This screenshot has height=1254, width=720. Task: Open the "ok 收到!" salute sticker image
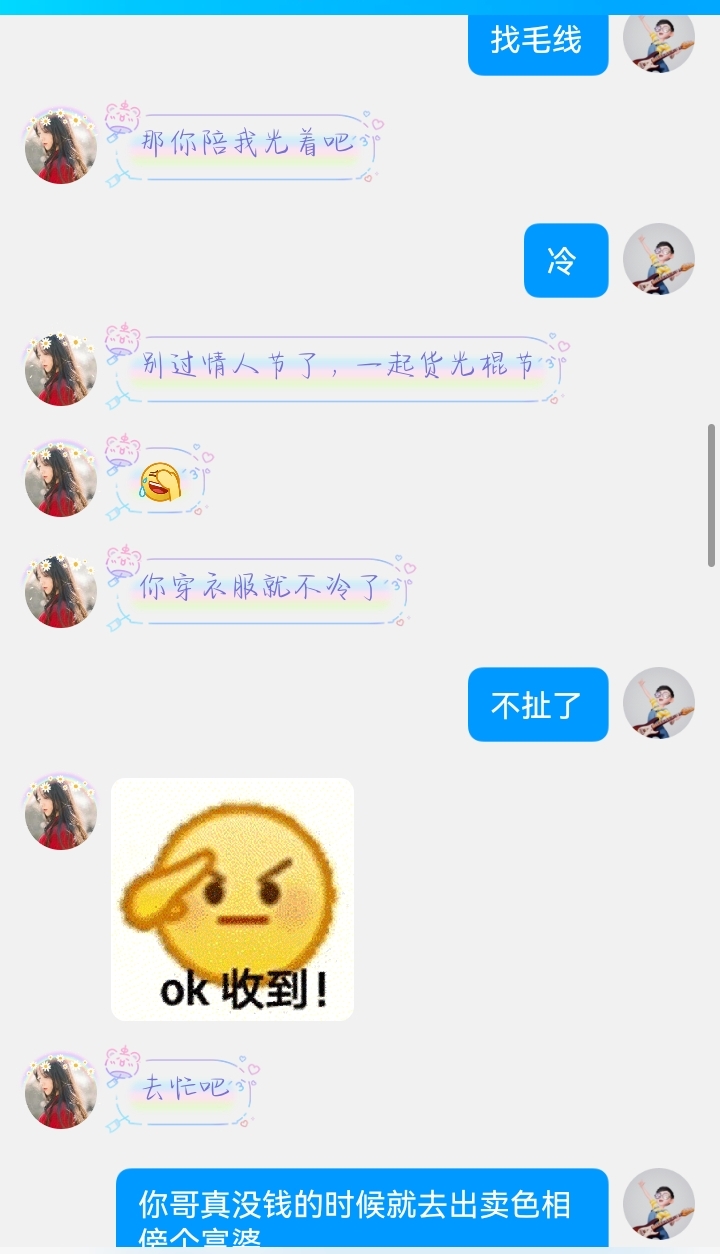pos(232,899)
